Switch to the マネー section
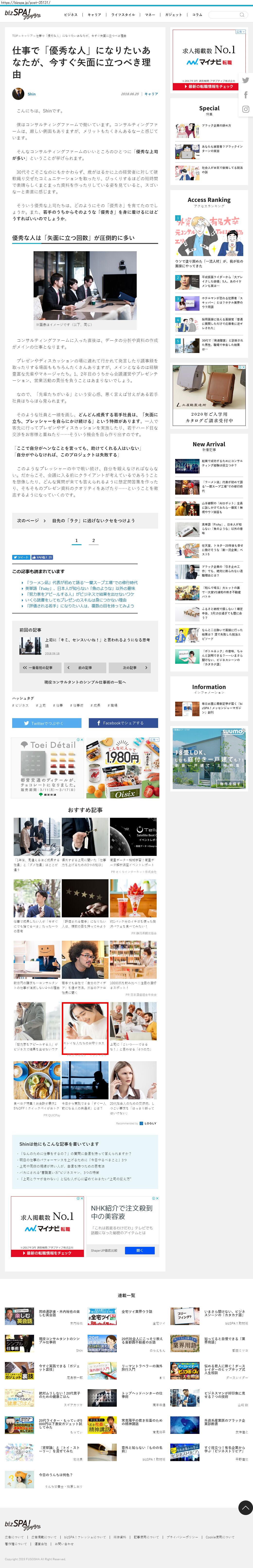 tap(150, 15)
